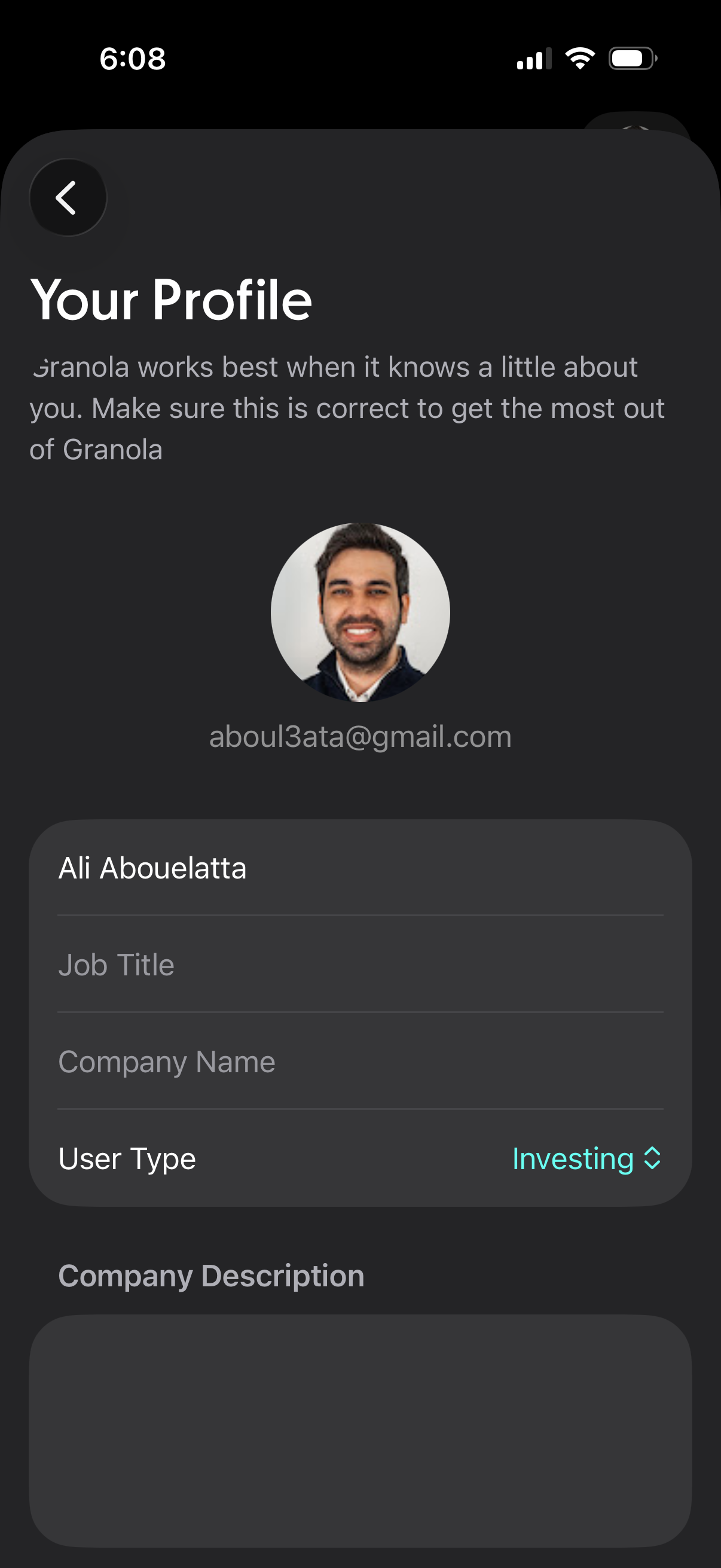The image size is (721, 1568).
Task: Focus the Company Name field
Action: point(359,1062)
